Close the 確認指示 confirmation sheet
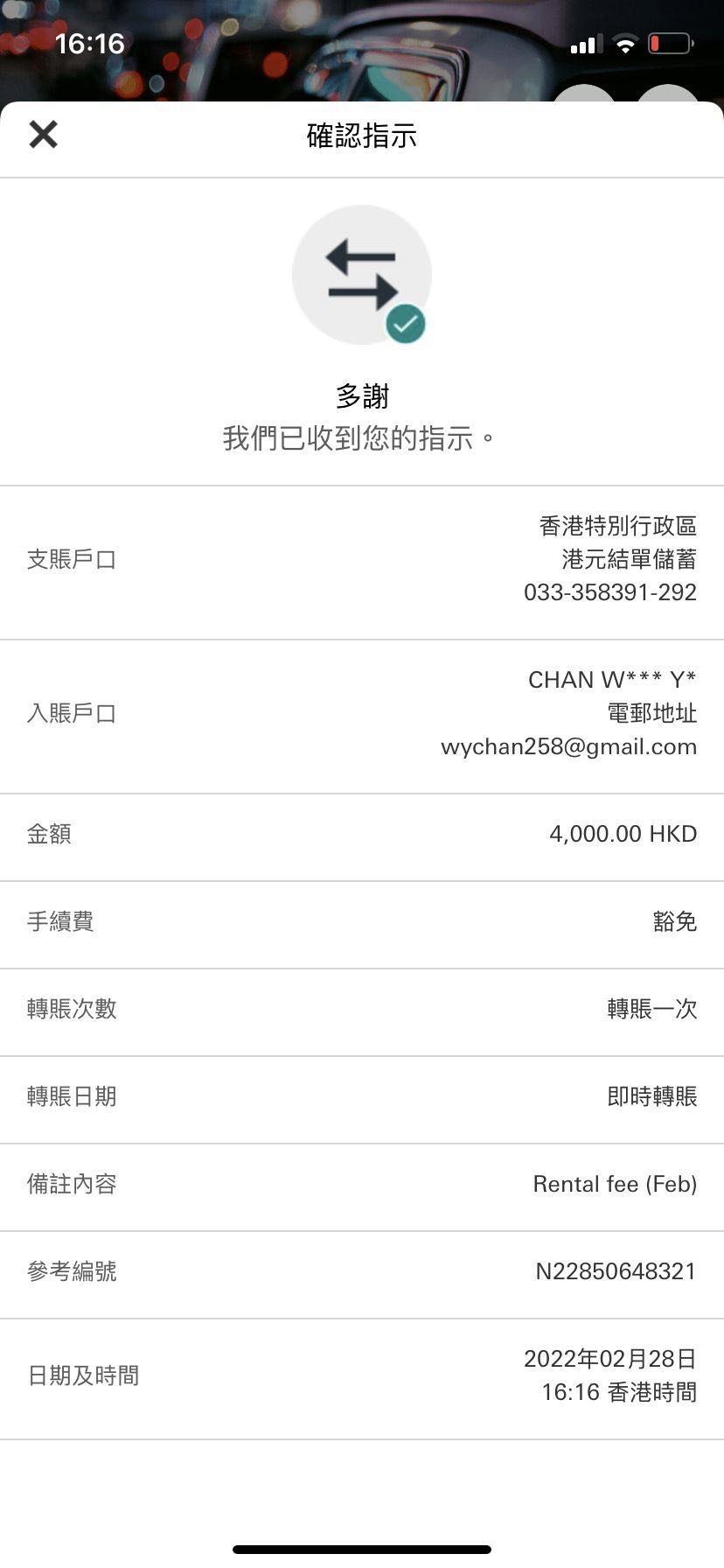The height and width of the screenshot is (1568, 724). [x=43, y=135]
